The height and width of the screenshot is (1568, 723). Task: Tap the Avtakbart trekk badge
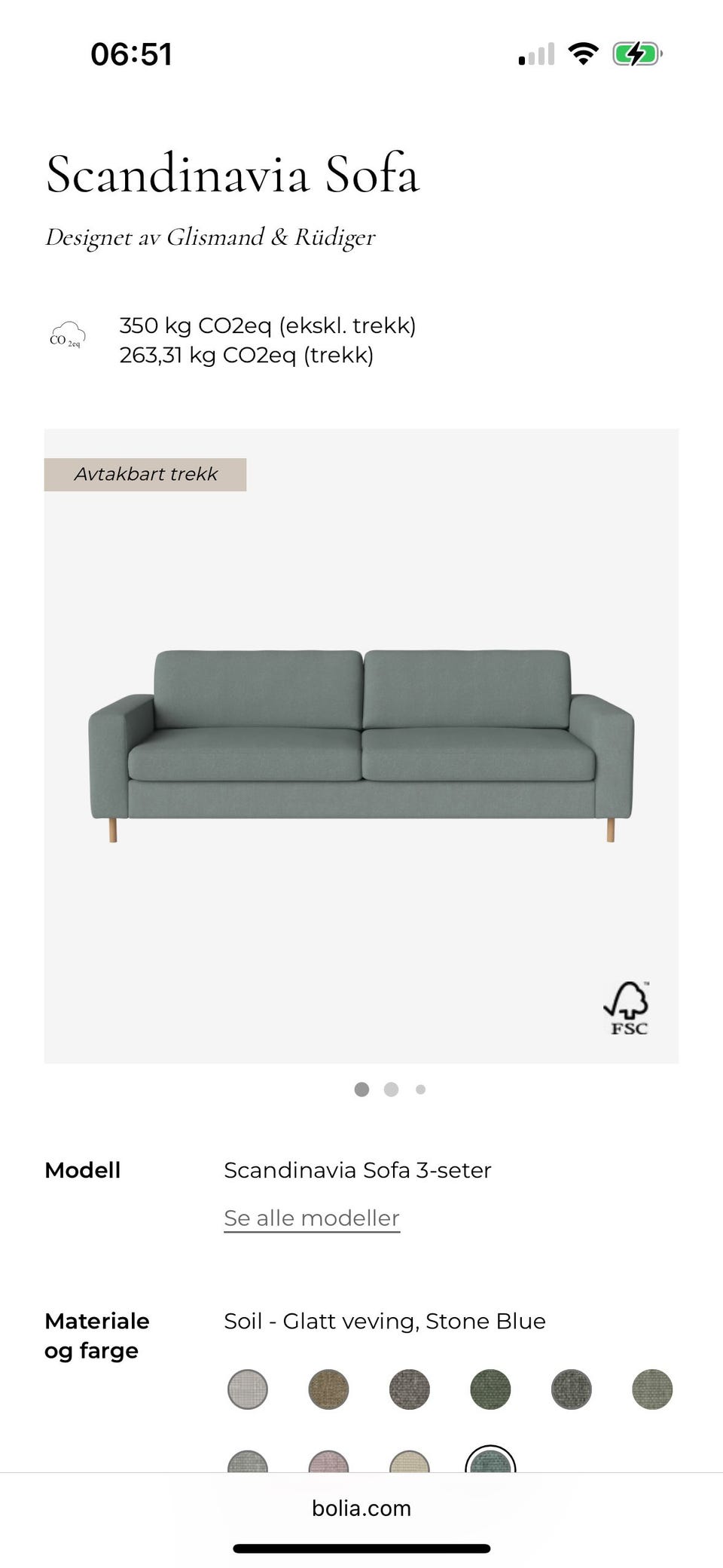(x=145, y=473)
